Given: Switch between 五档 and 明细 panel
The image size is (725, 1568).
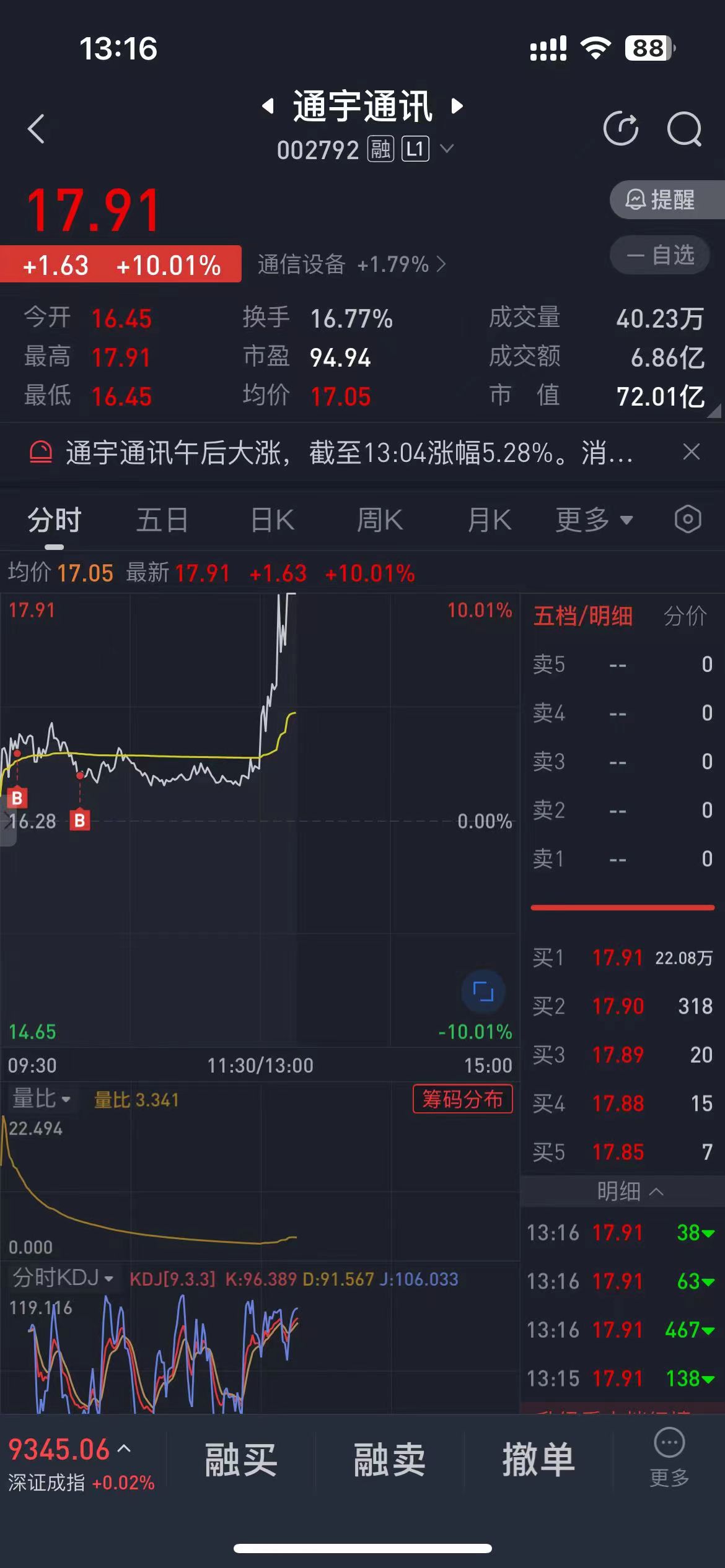Looking at the screenshot, I should (x=583, y=617).
